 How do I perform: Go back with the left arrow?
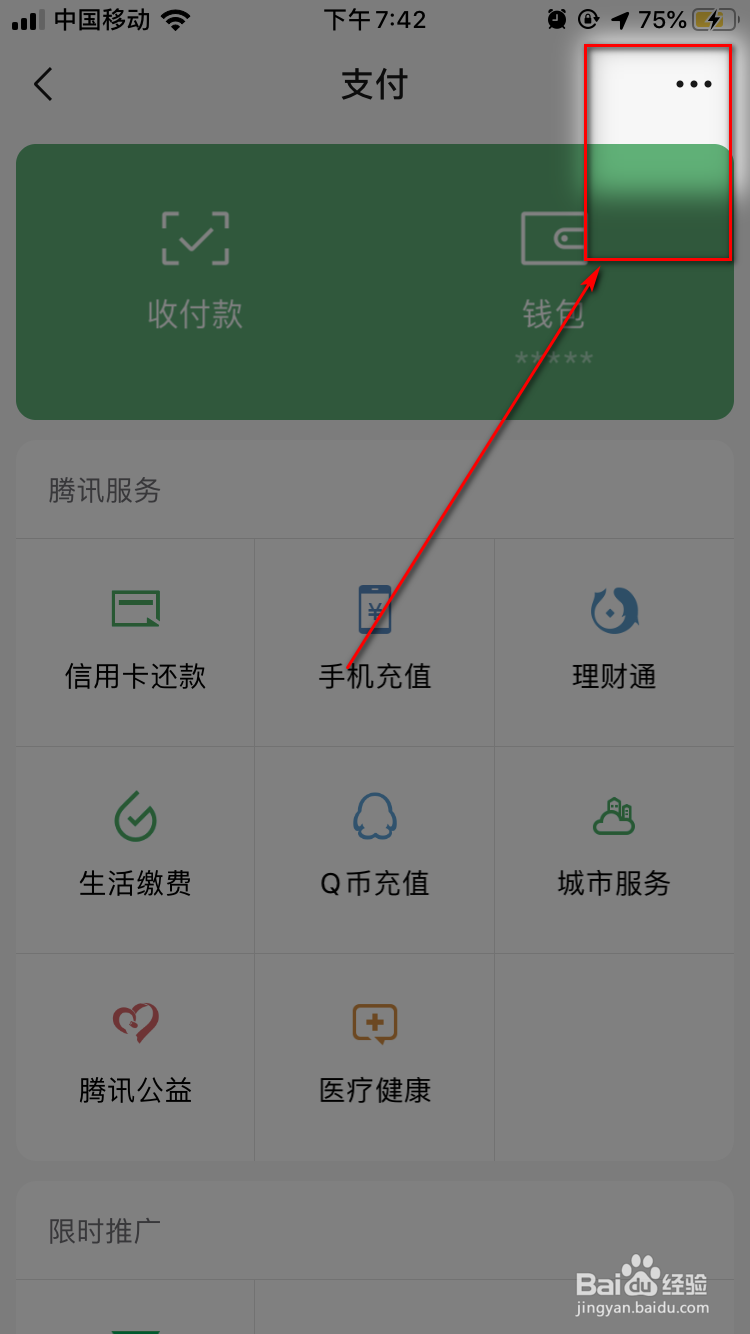[x=43, y=84]
